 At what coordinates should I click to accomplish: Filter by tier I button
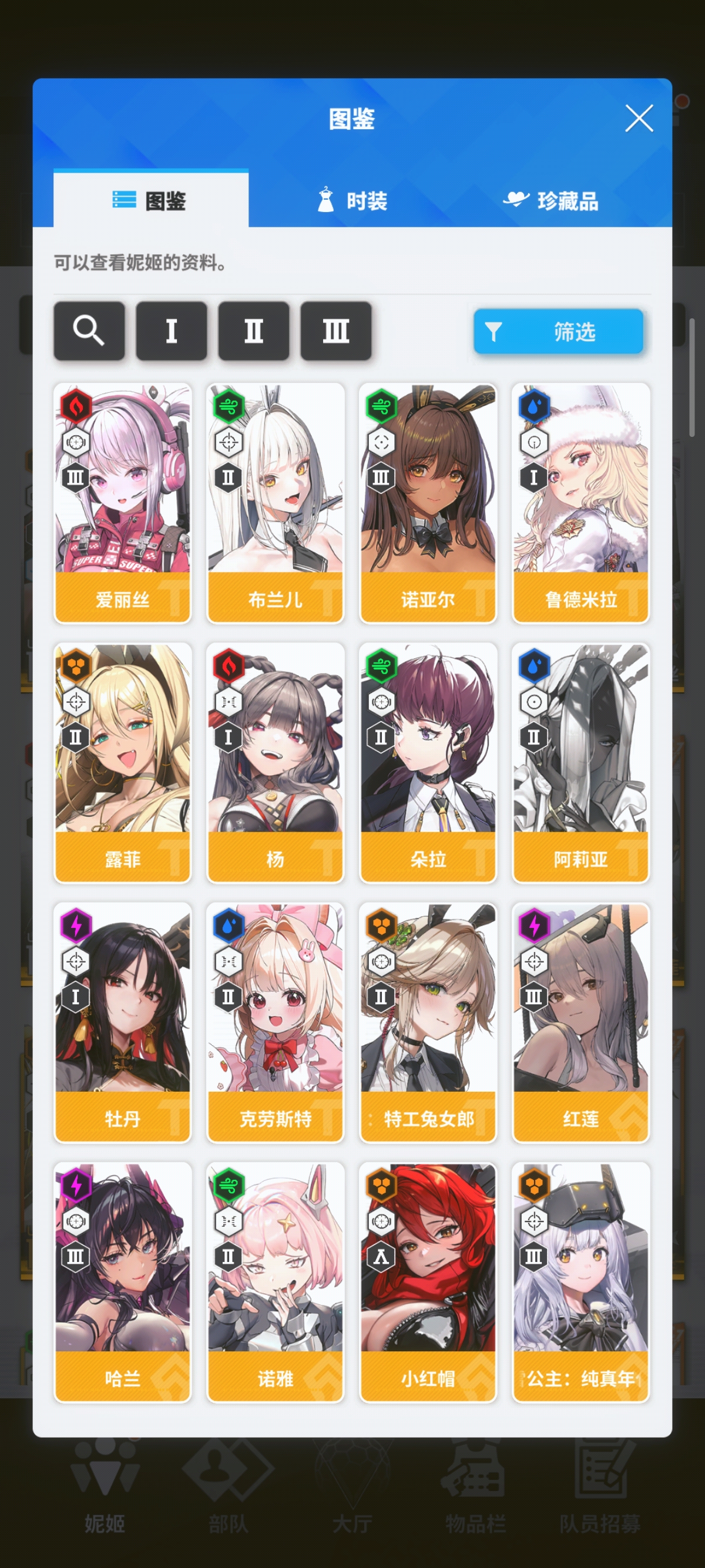point(171,331)
